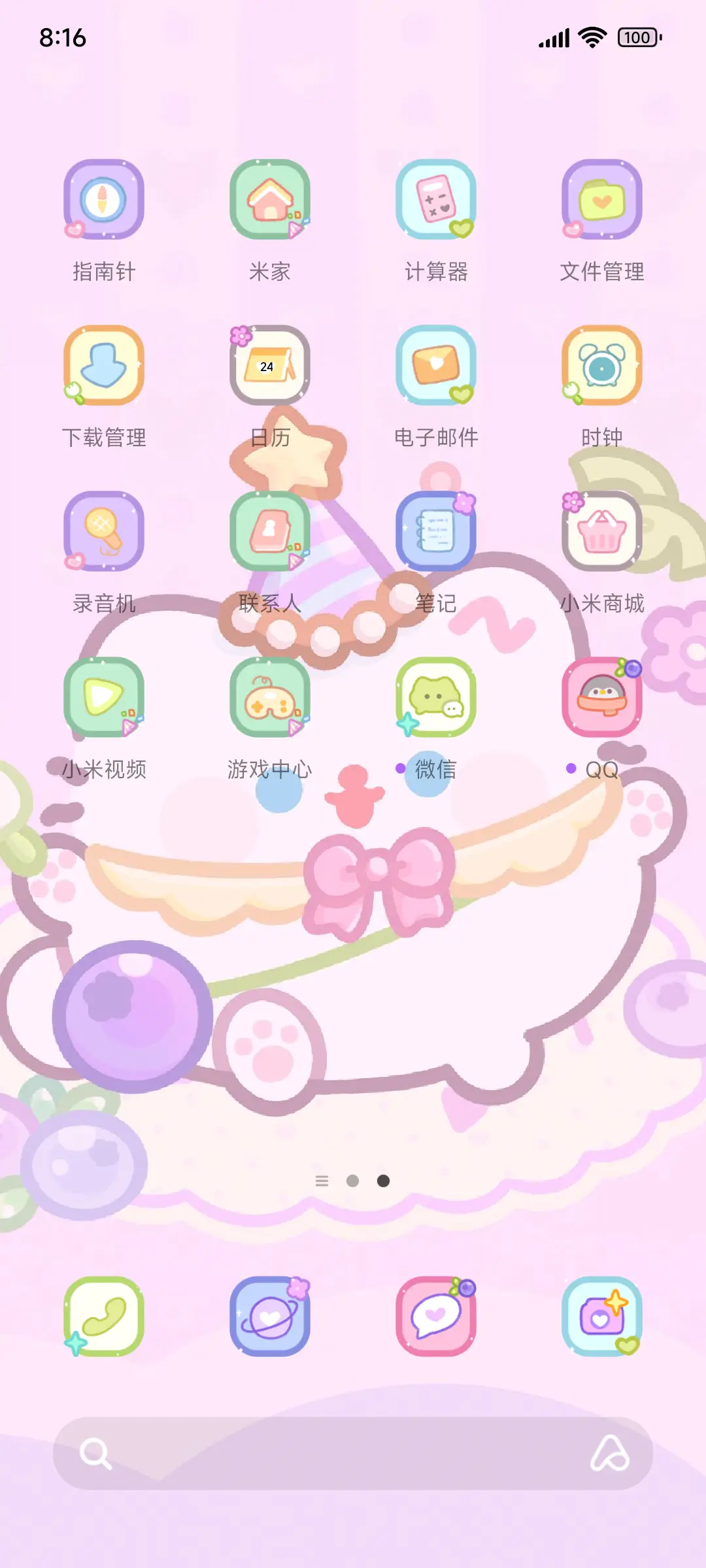This screenshot has height=1568, width=706.
Task: Open Mi Video (小米视频)
Action: pos(103,698)
